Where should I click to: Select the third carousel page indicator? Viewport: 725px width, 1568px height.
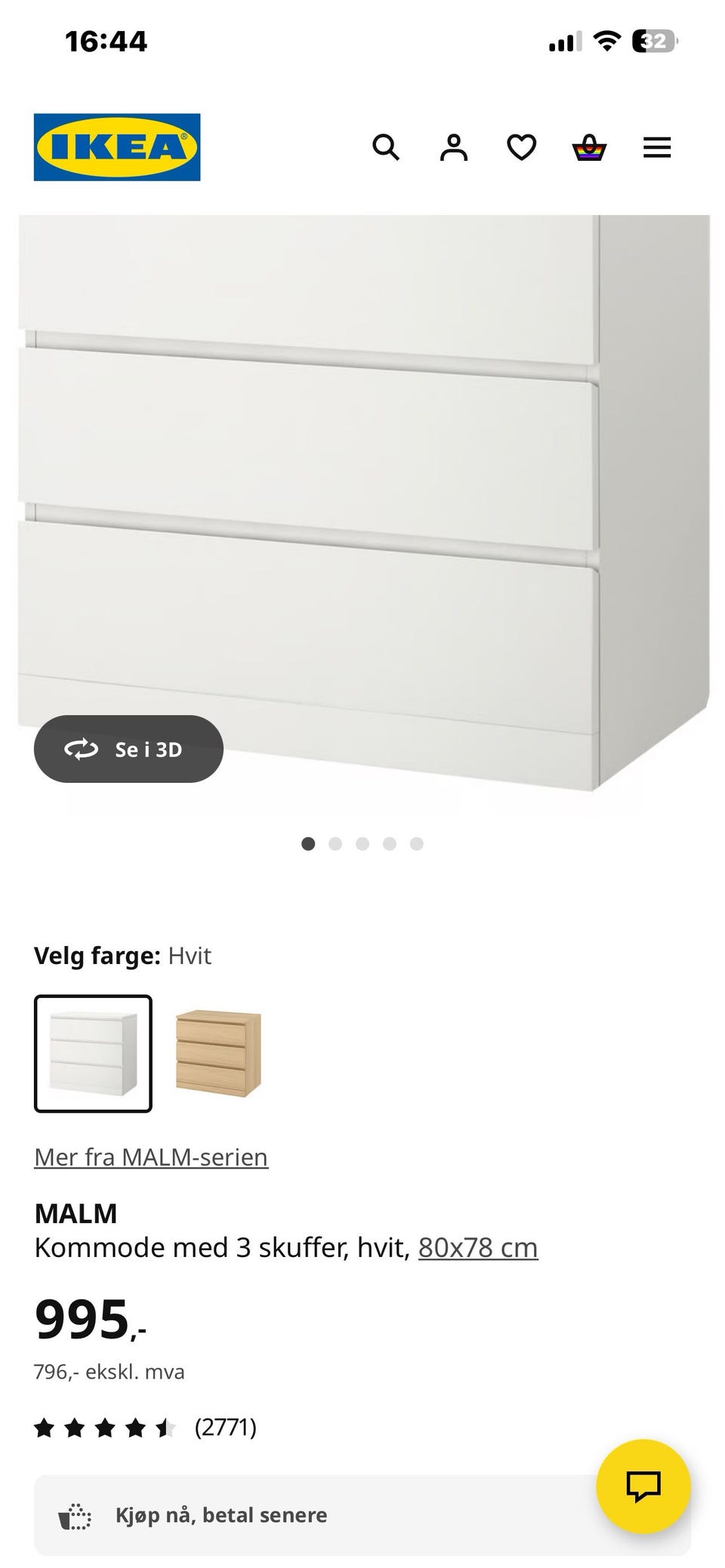[362, 844]
